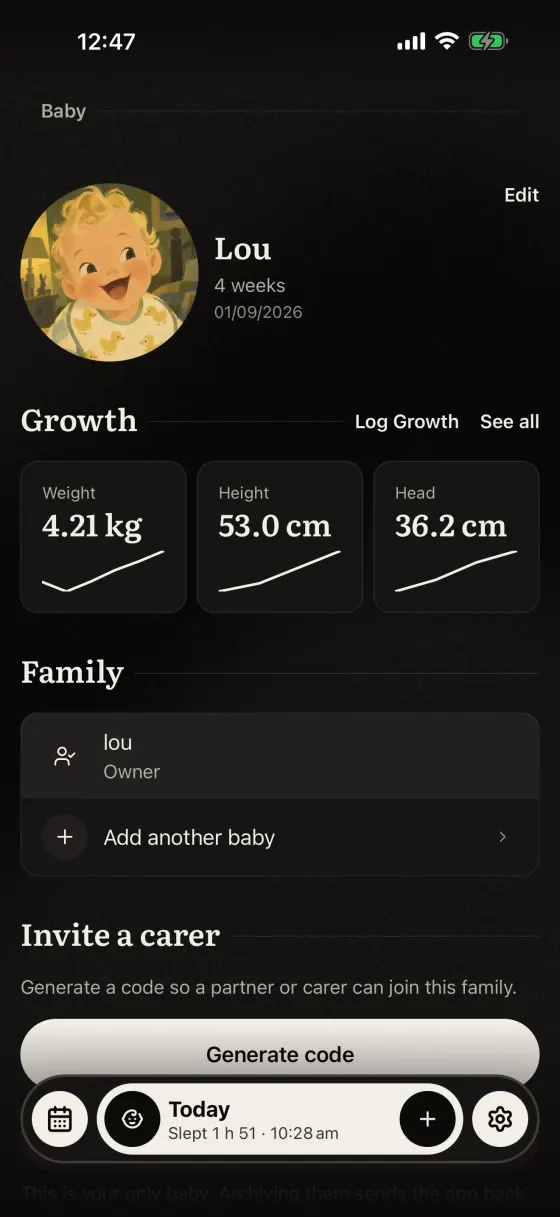Tap Lou's profile photo
Image resolution: width=560 pixels, height=1217 pixels.
click(109, 272)
